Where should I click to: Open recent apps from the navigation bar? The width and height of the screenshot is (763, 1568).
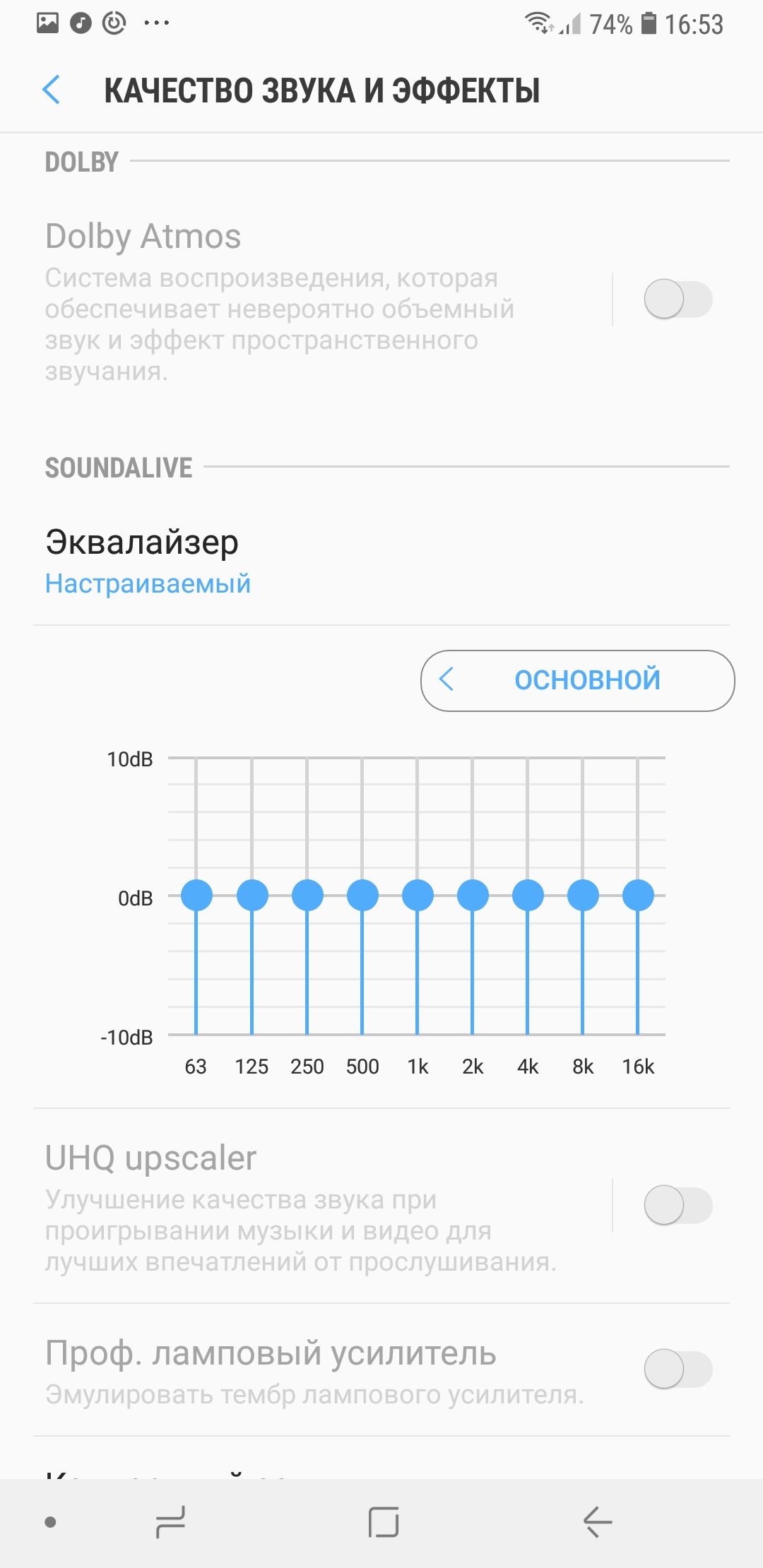click(170, 1522)
